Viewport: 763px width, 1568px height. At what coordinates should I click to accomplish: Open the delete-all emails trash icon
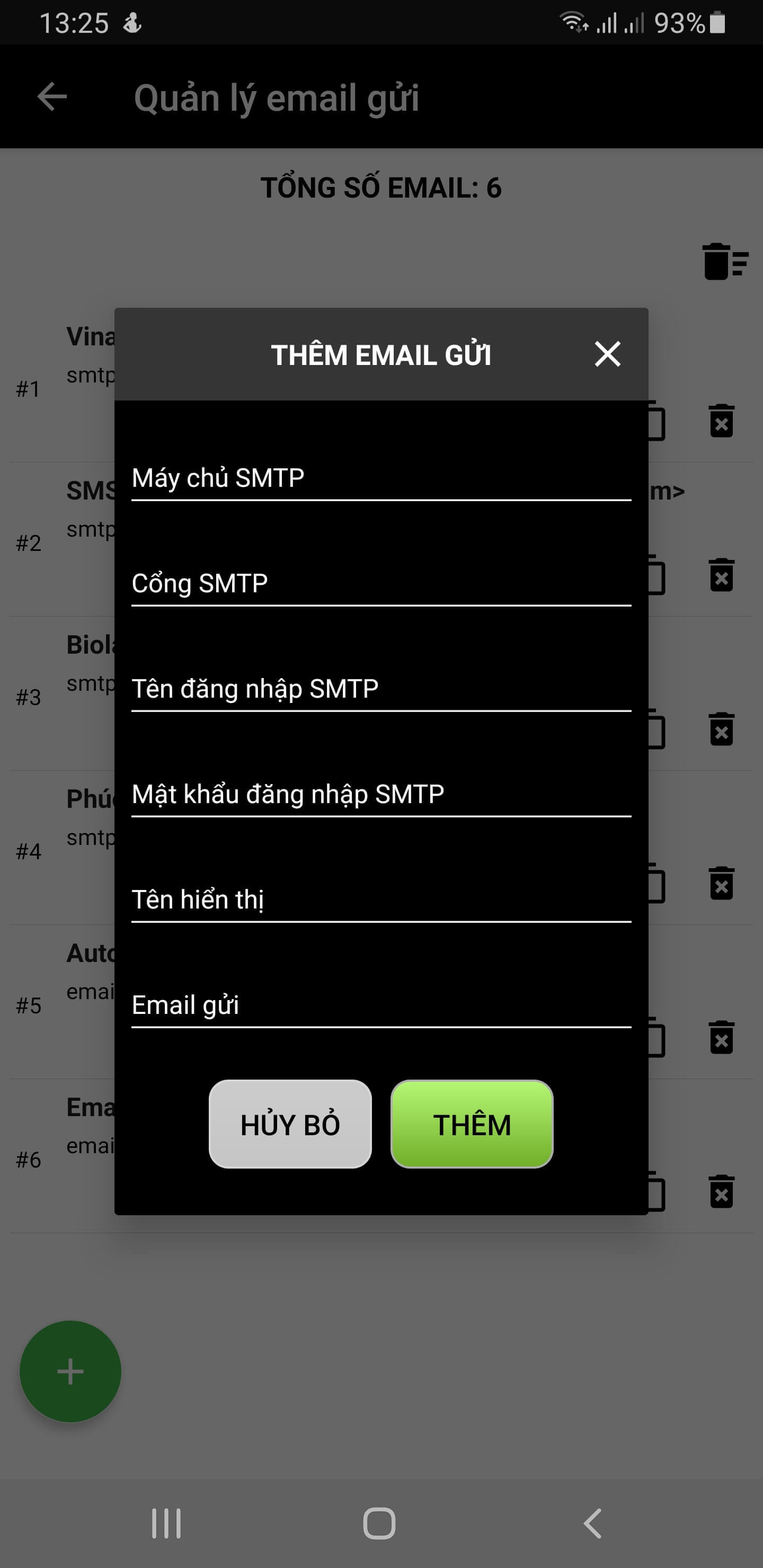[x=724, y=263]
